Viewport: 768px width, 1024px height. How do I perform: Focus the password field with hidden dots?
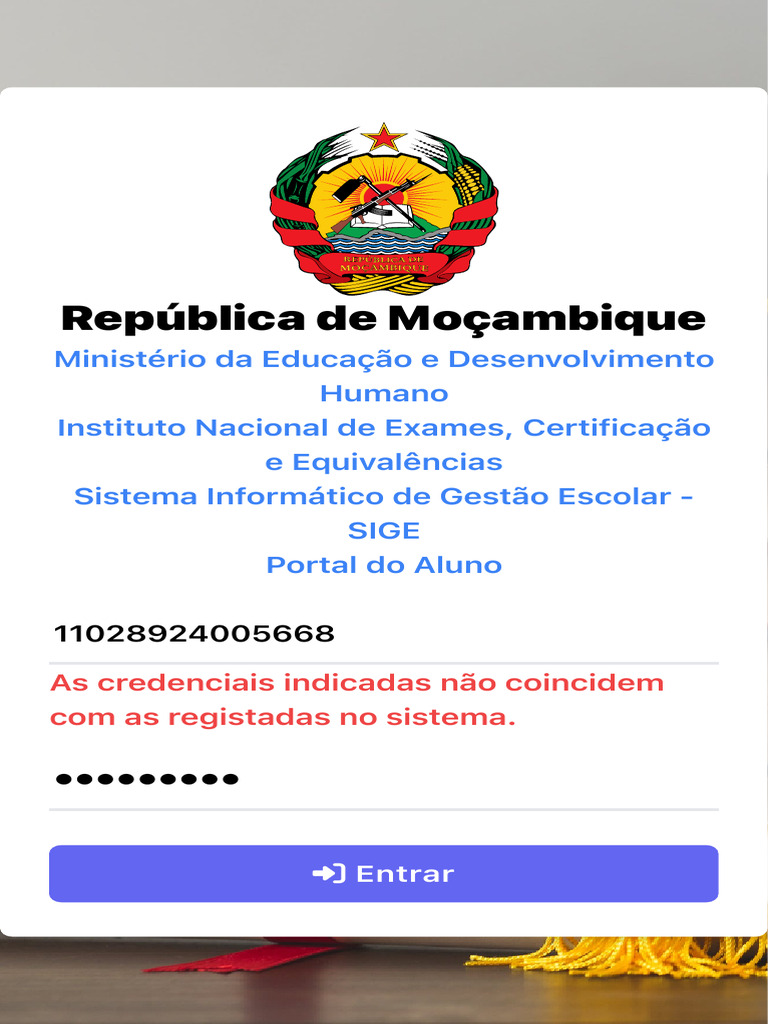[x=383, y=780]
